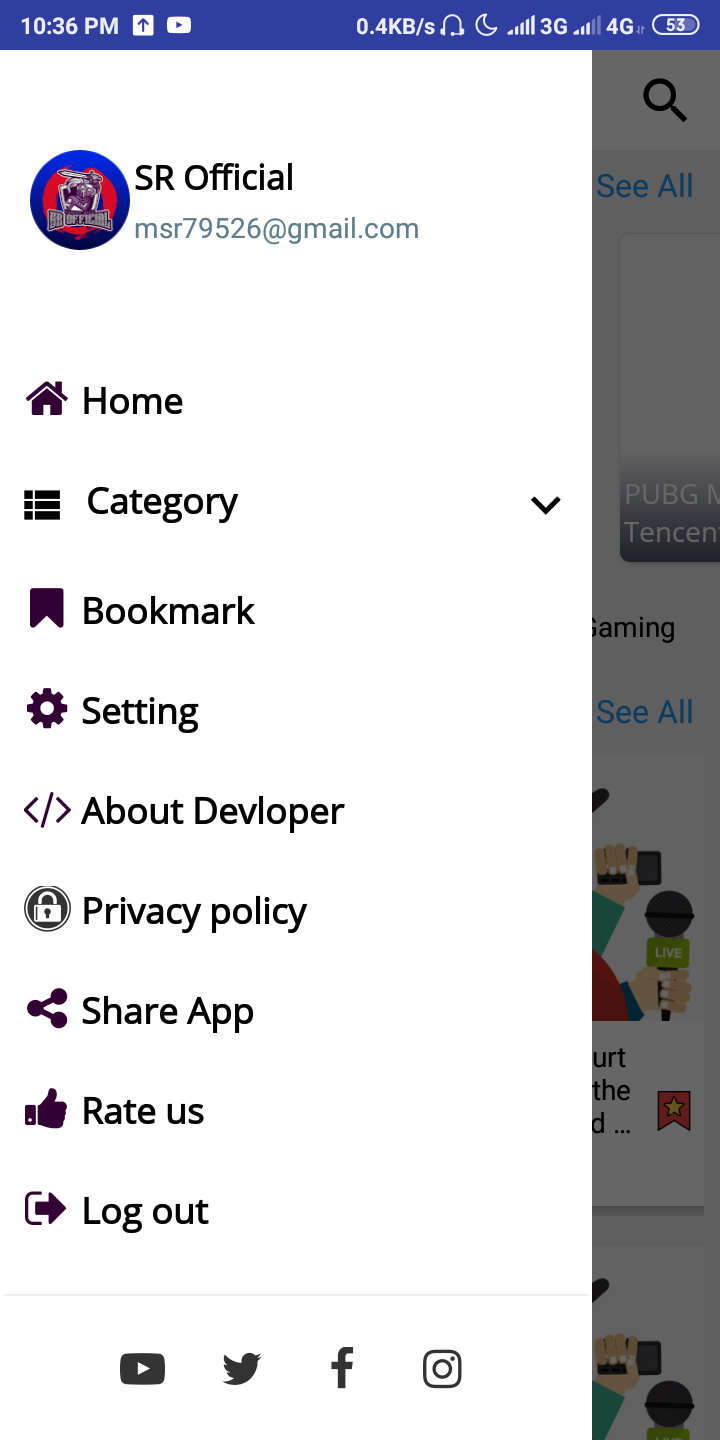The height and width of the screenshot is (1440, 720).
Task: Open the Bookmark section
Action: tap(296, 610)
